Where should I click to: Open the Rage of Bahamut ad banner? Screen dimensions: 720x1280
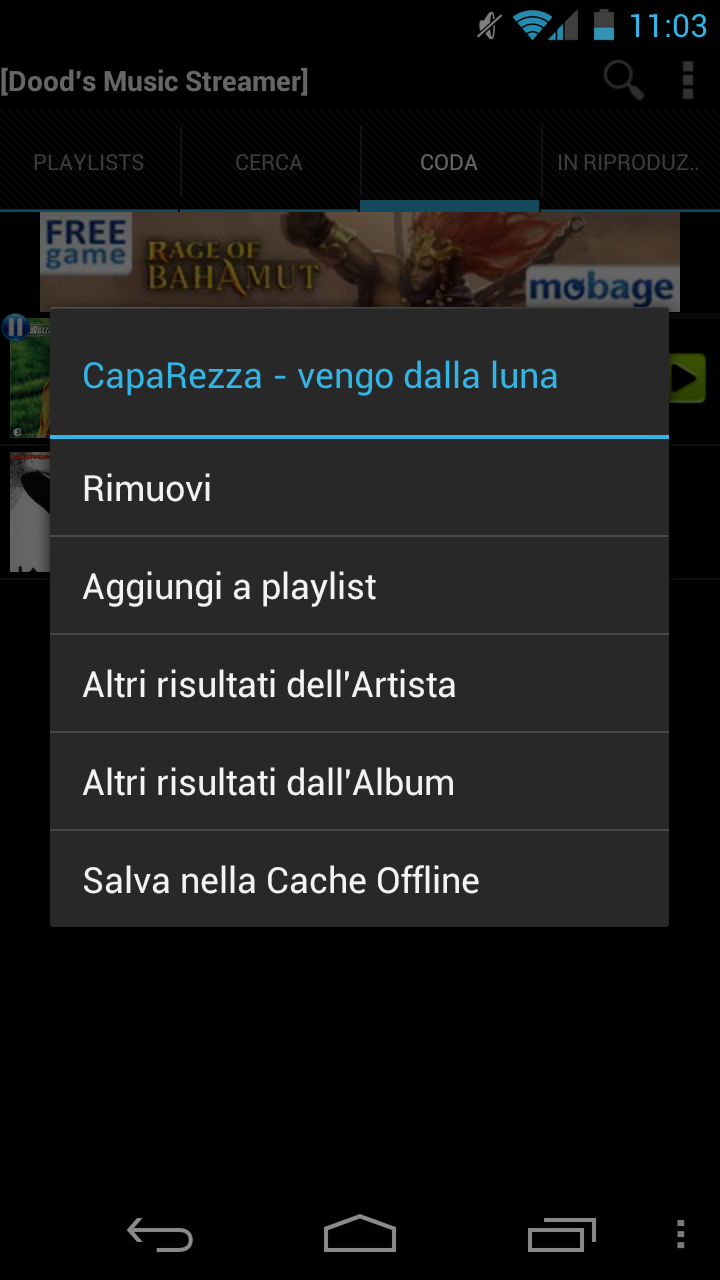point(360,262)
